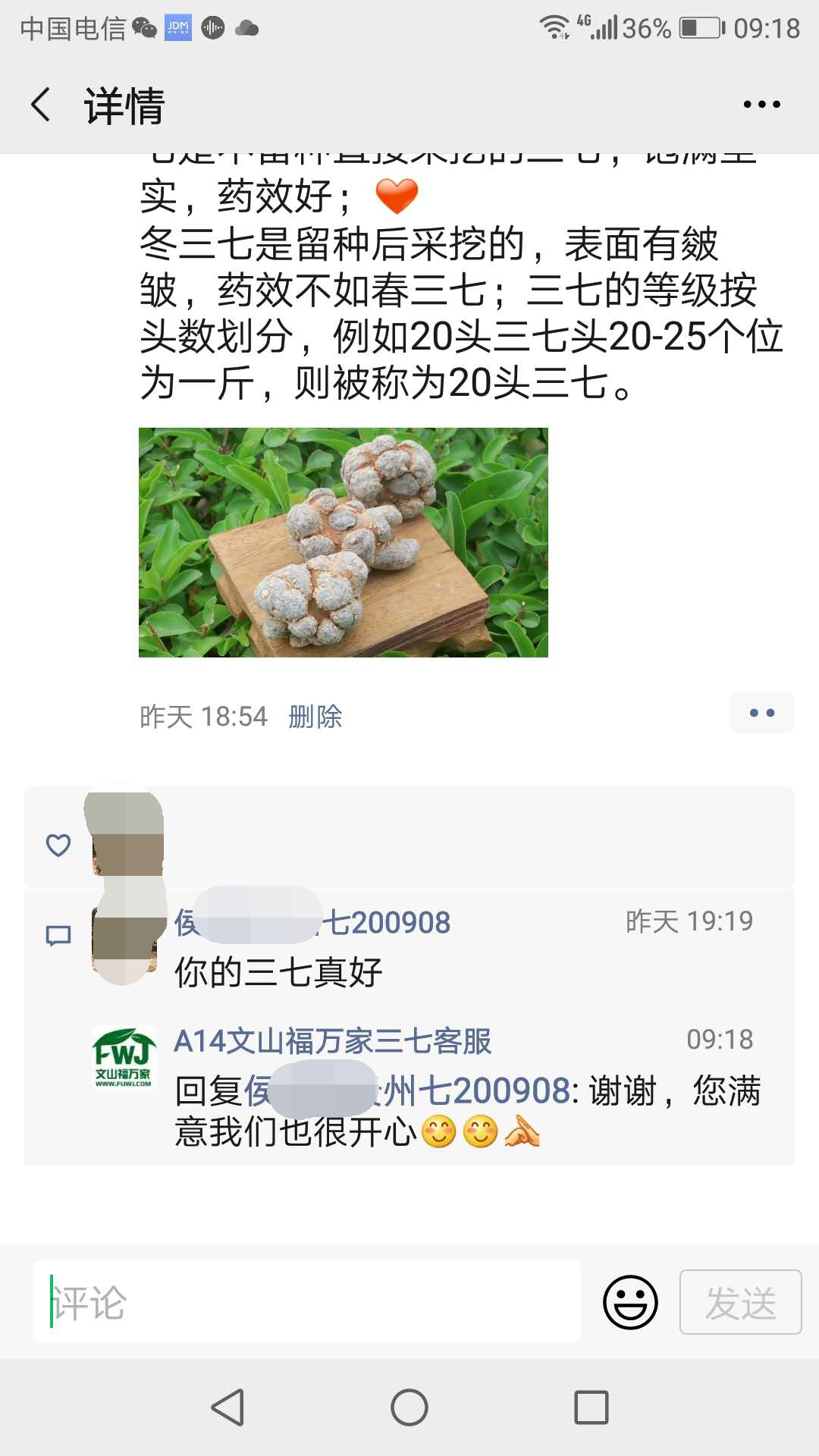
Task: Tap the comment 你的三七真好 to reply
Action: click(278, 972)
